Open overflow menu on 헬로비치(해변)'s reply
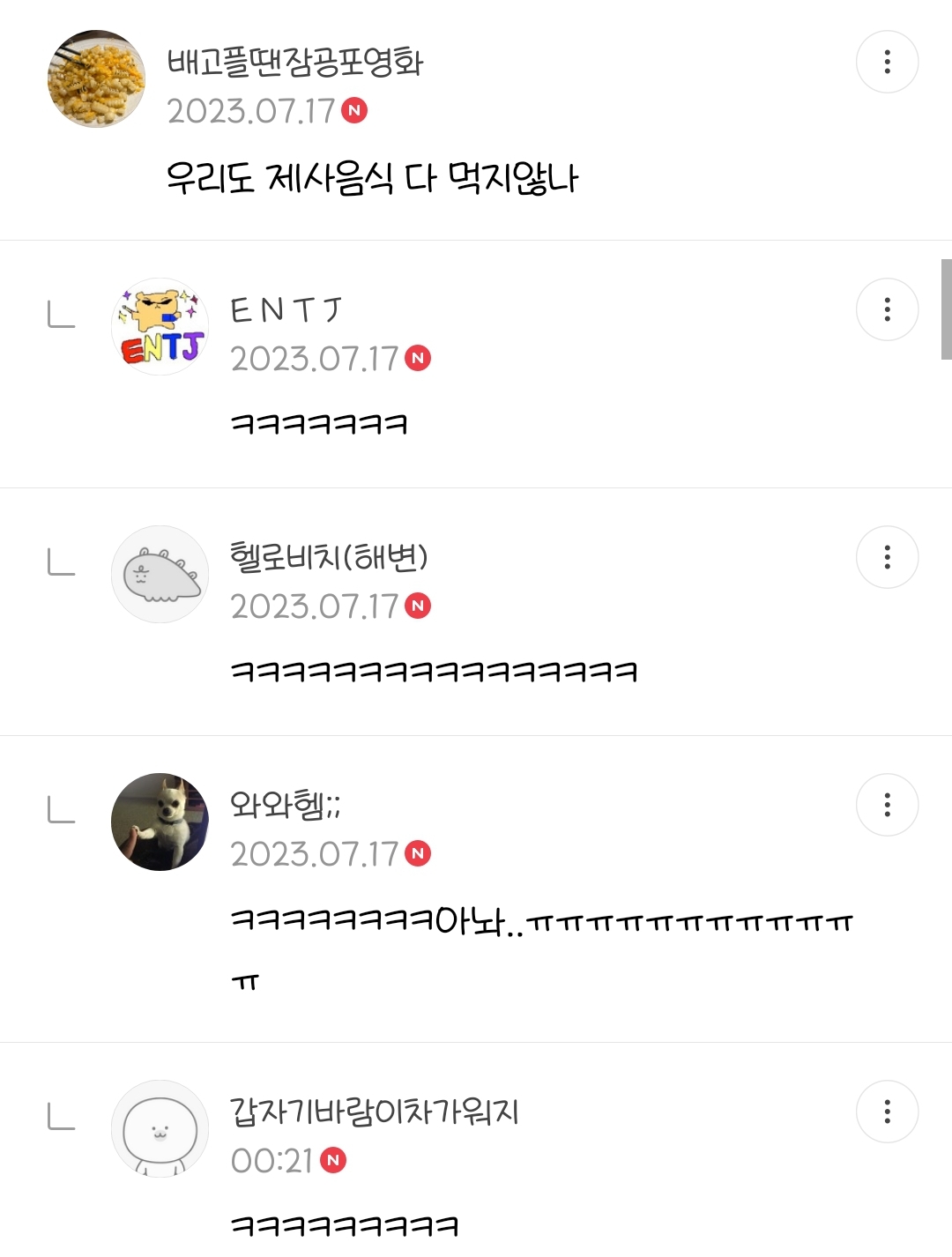Viewport: 952px width, 1257px height. pyautogui.click(x=887, y=557)
